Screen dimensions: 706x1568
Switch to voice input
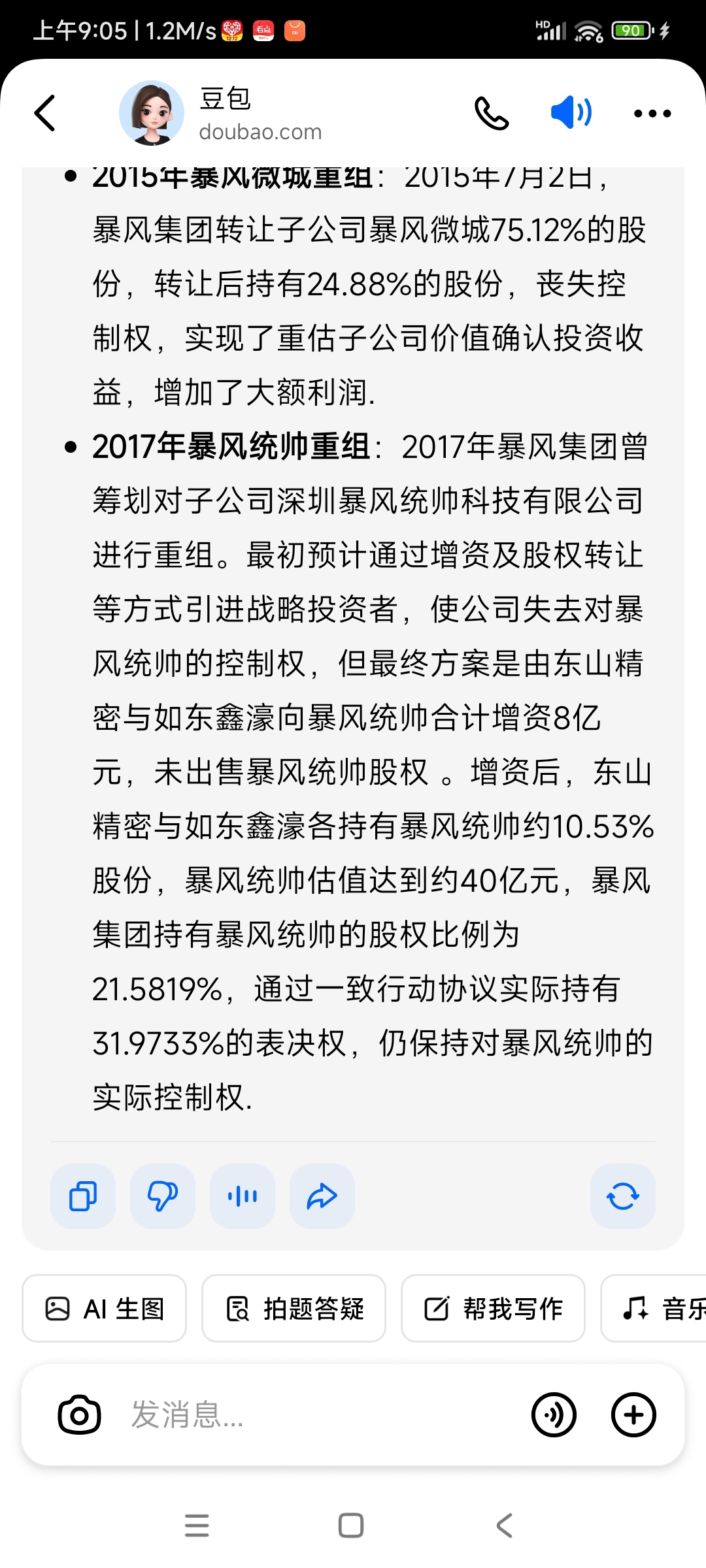(x=554, y=1415)
